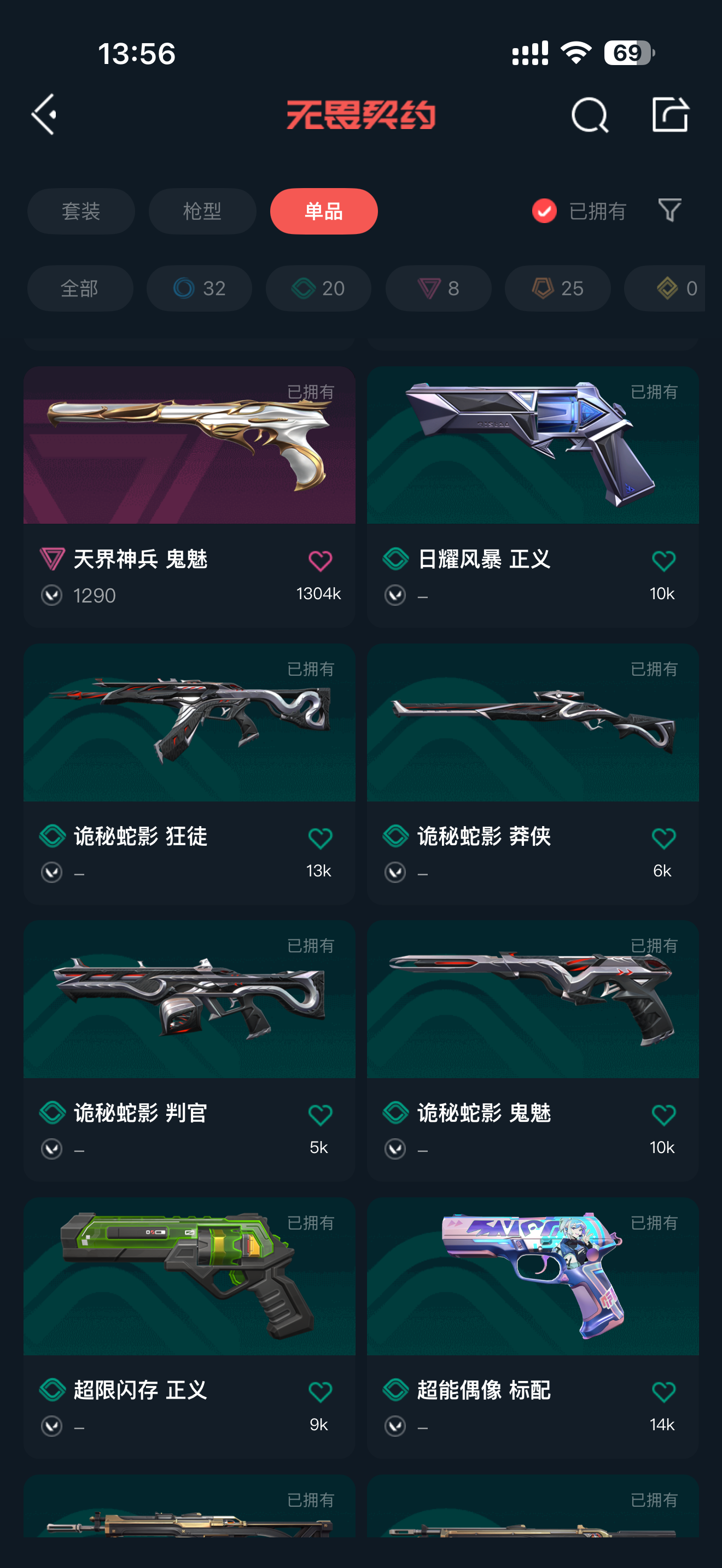Open the filter funnel icon
This screenshot has width=722, height=1568.
click(x=669, y=210)
